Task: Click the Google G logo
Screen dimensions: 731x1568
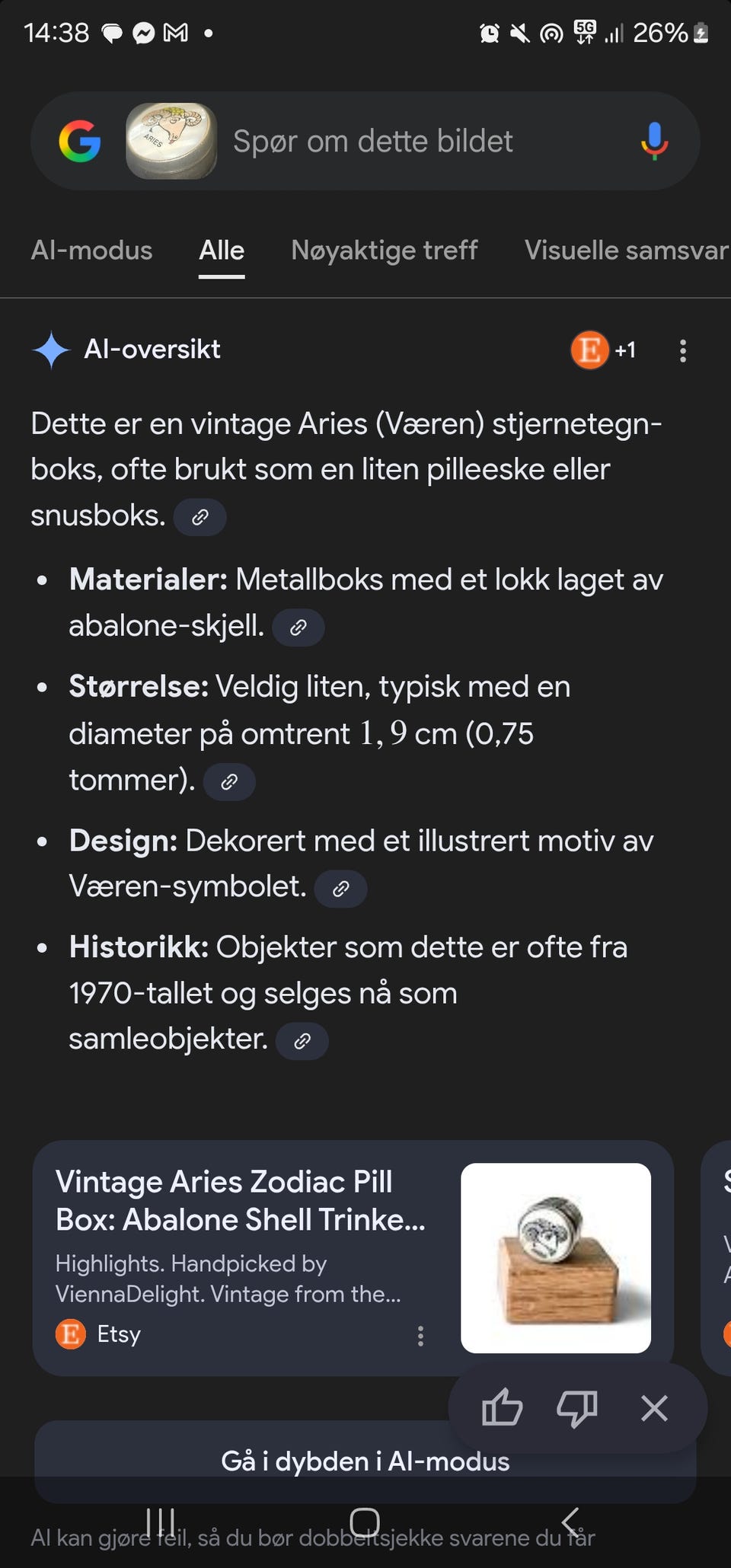Action: [x=81, y=141]
